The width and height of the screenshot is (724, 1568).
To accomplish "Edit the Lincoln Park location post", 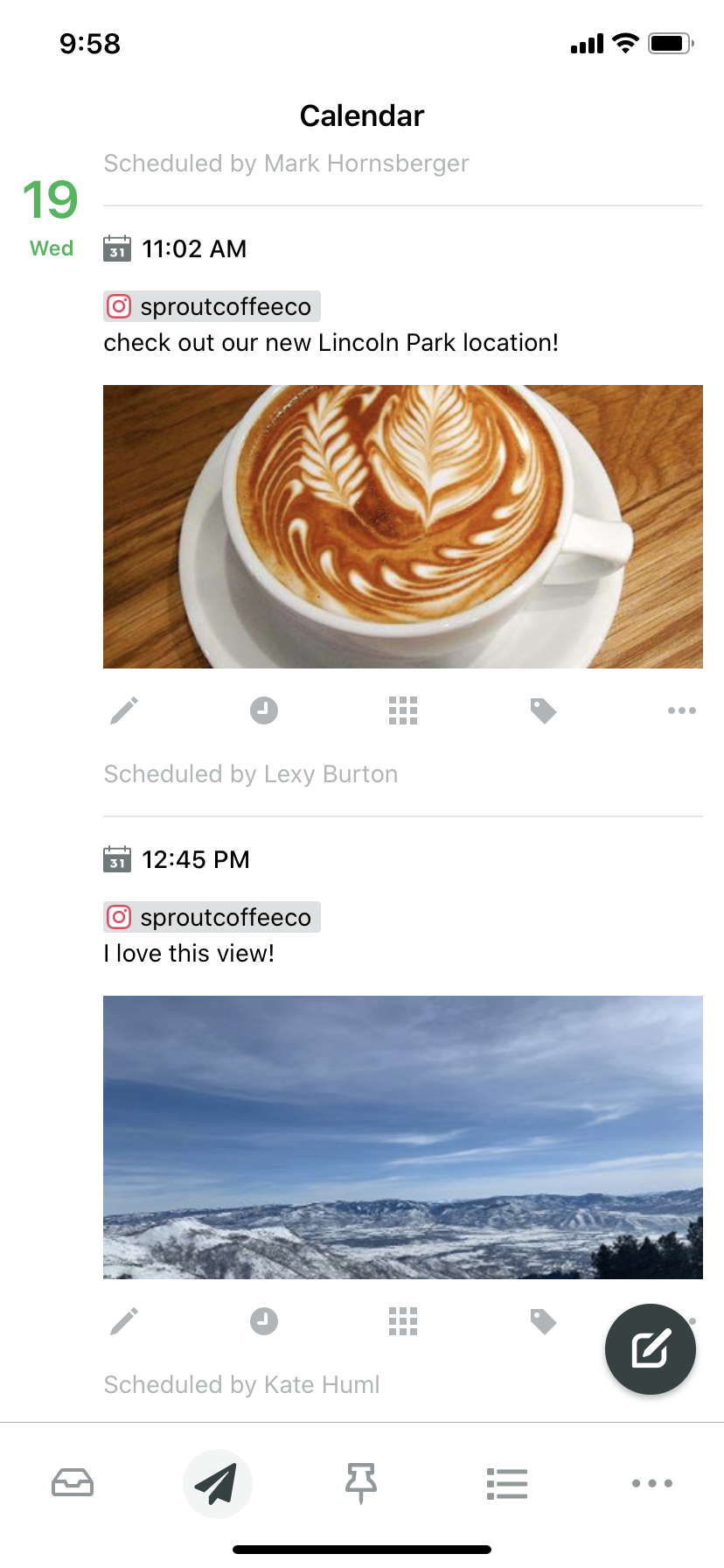I will tap(124, 710).
